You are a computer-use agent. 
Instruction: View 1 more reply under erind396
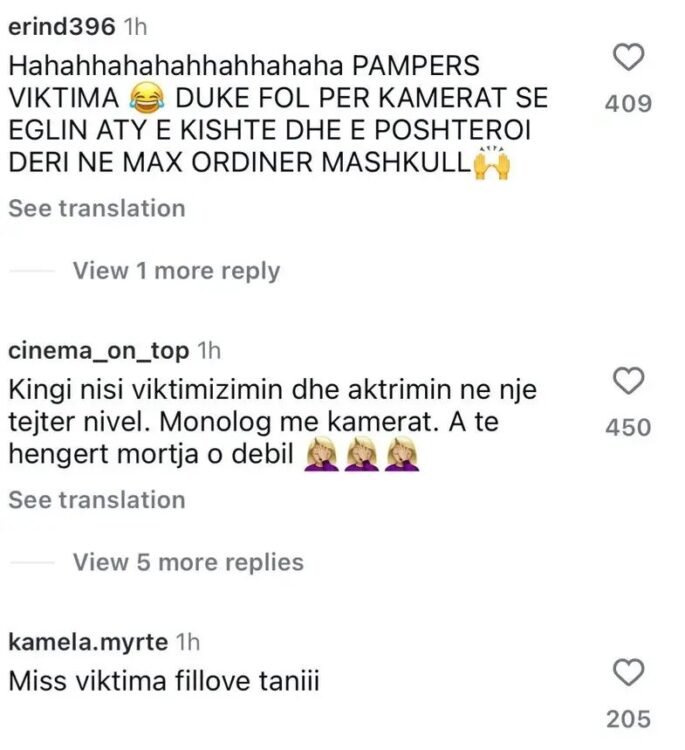176,271
